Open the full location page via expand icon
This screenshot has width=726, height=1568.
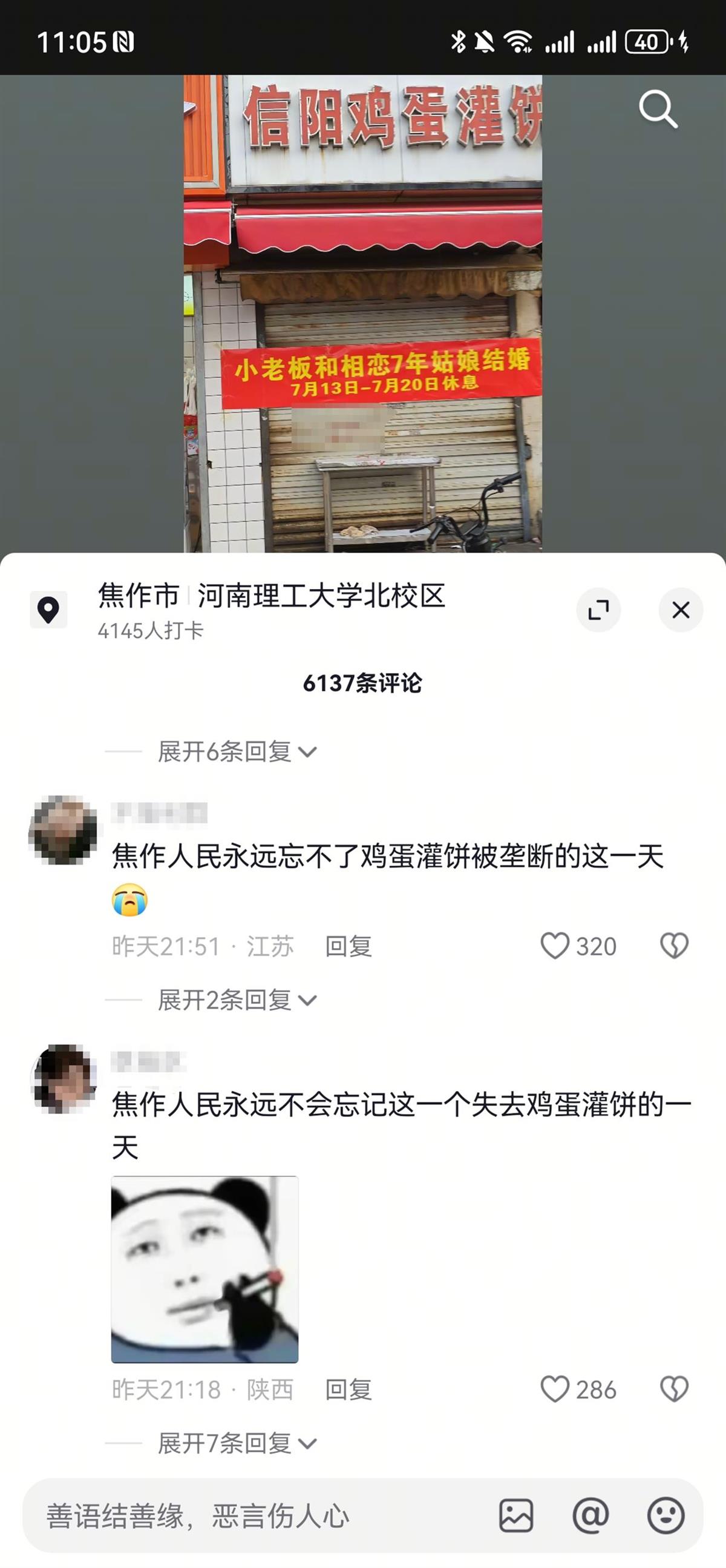600,610
